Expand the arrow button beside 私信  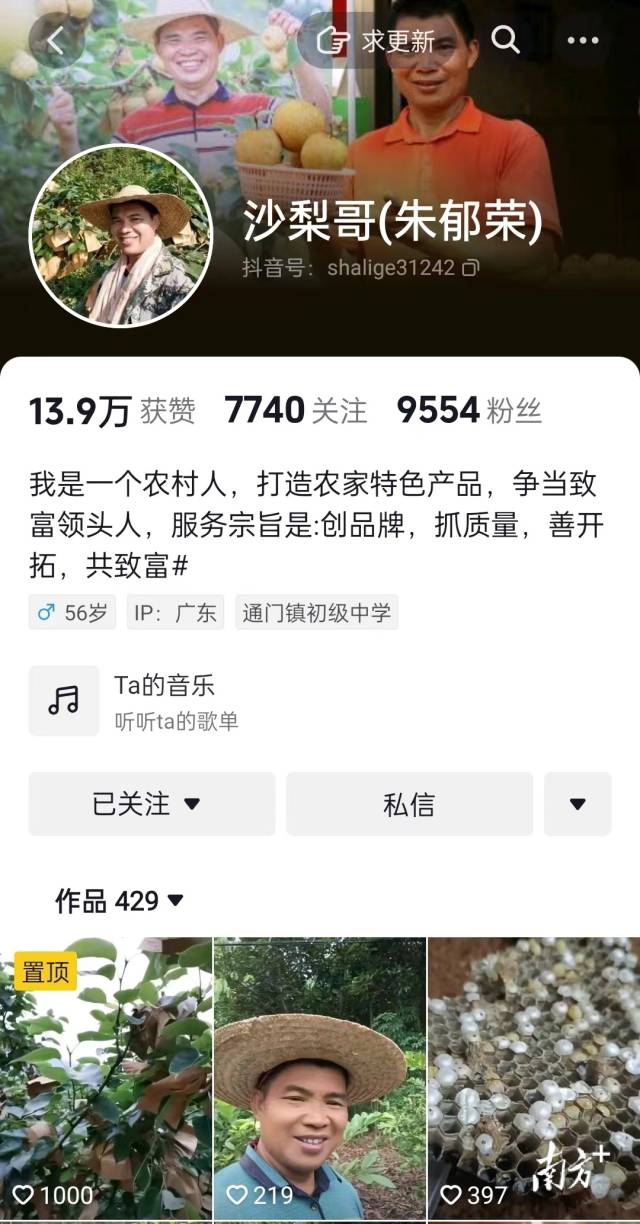577,804
